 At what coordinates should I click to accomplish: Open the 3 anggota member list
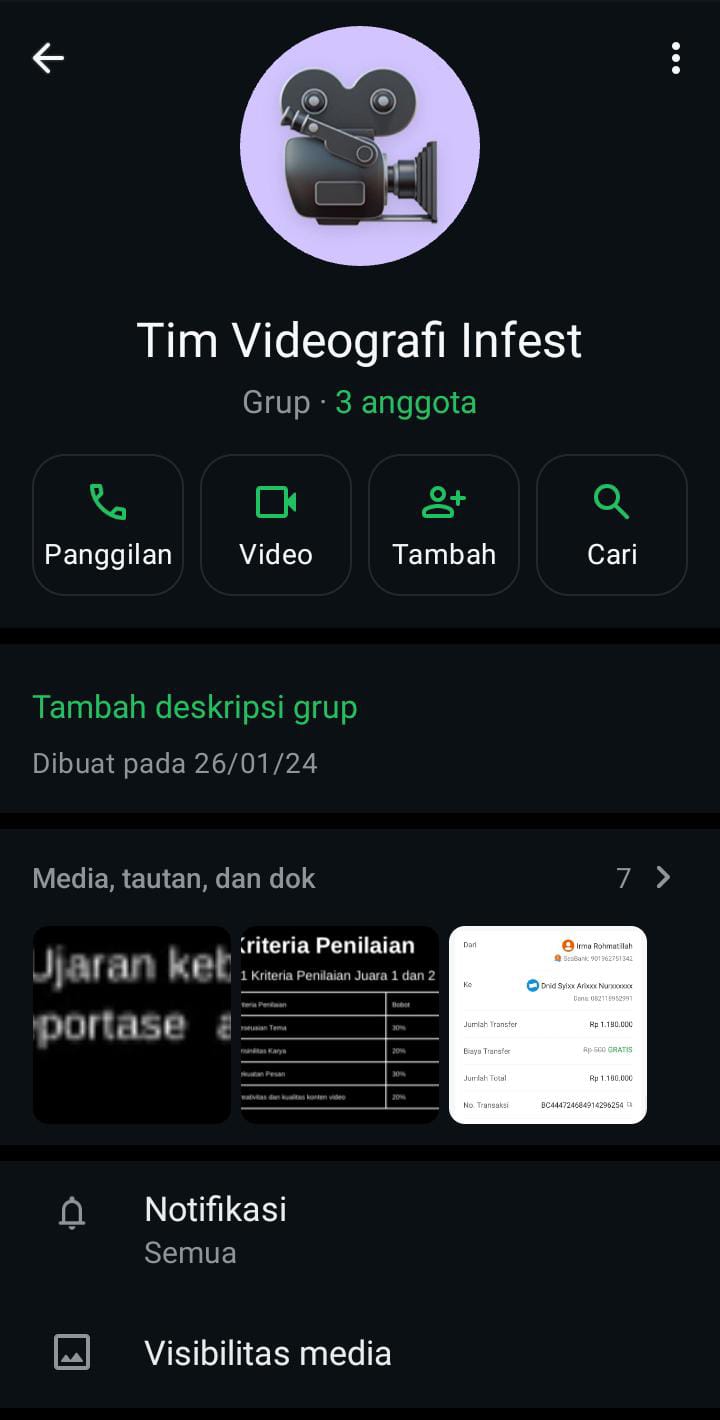click(405, 402)
